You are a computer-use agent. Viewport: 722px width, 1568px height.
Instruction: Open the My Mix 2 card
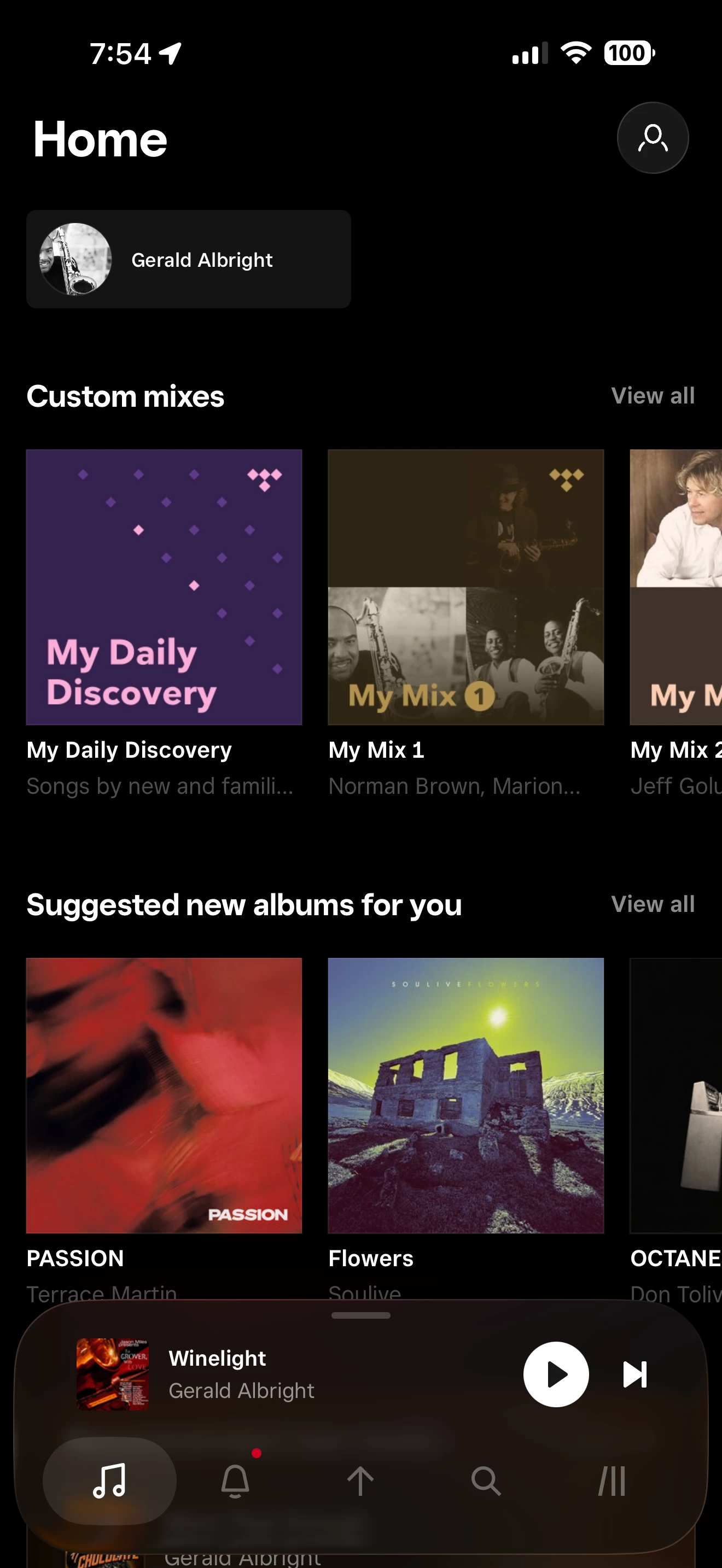[677, 587]
